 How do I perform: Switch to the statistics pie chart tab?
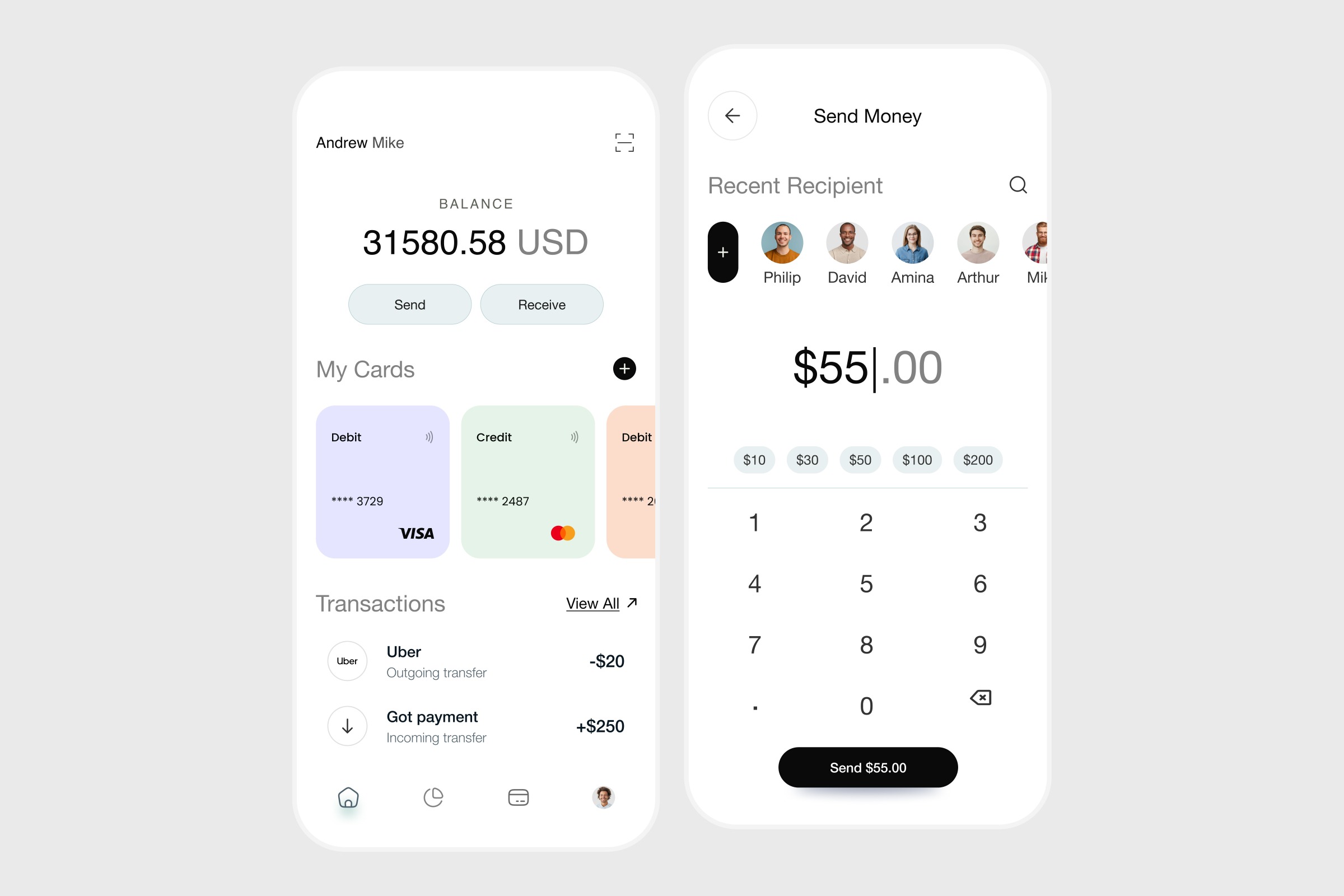coord(433,797)
